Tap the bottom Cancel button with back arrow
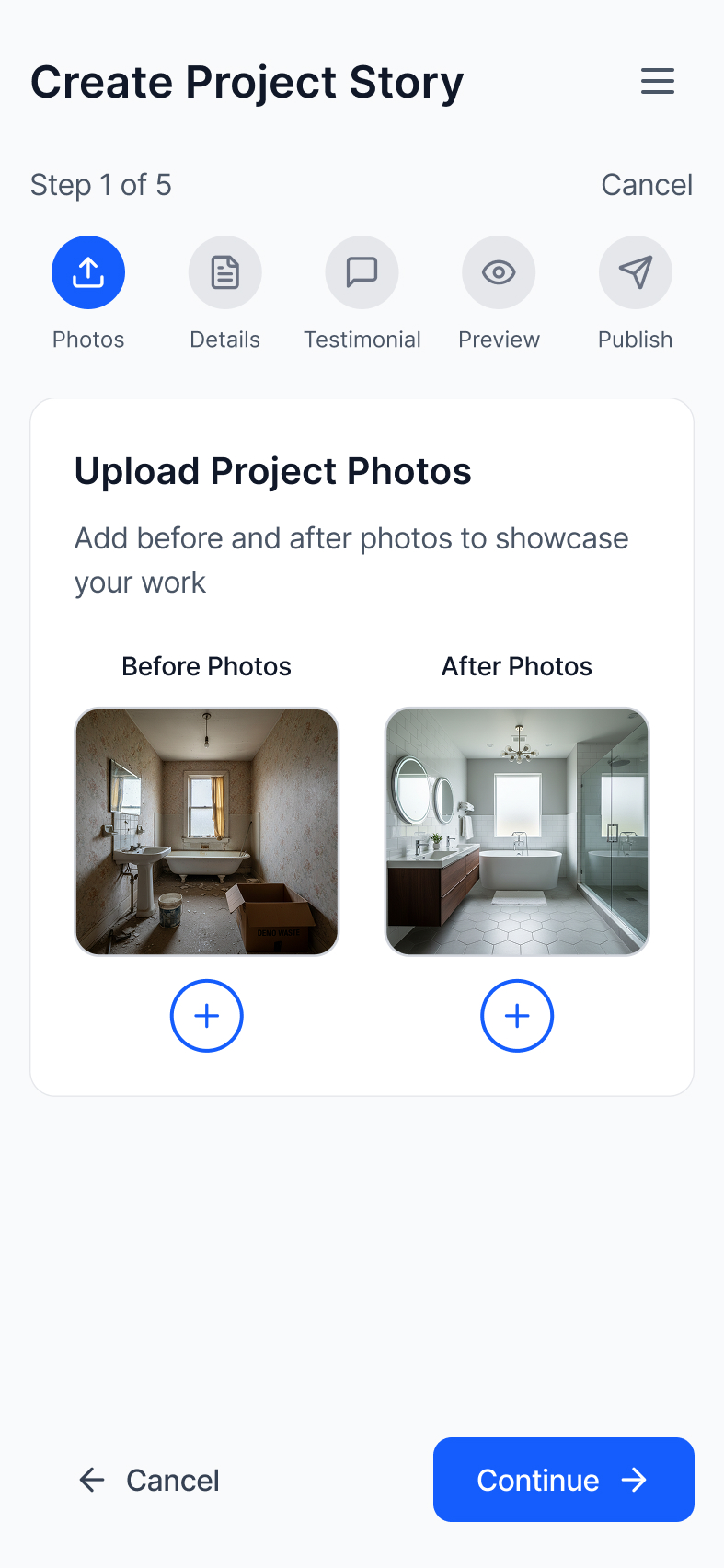This screenshot has height=1568, width=724. click(149, 1480)
